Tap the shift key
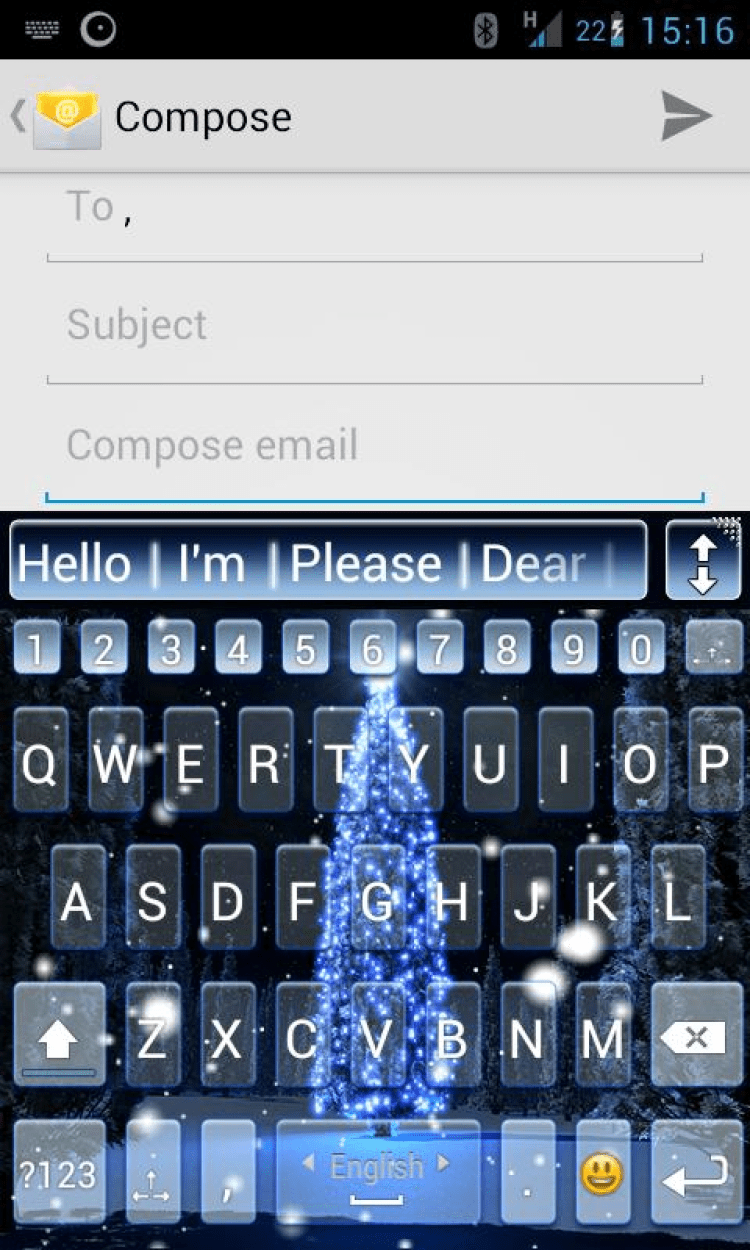750x1250 pixels. click(x=59, y=1038)
